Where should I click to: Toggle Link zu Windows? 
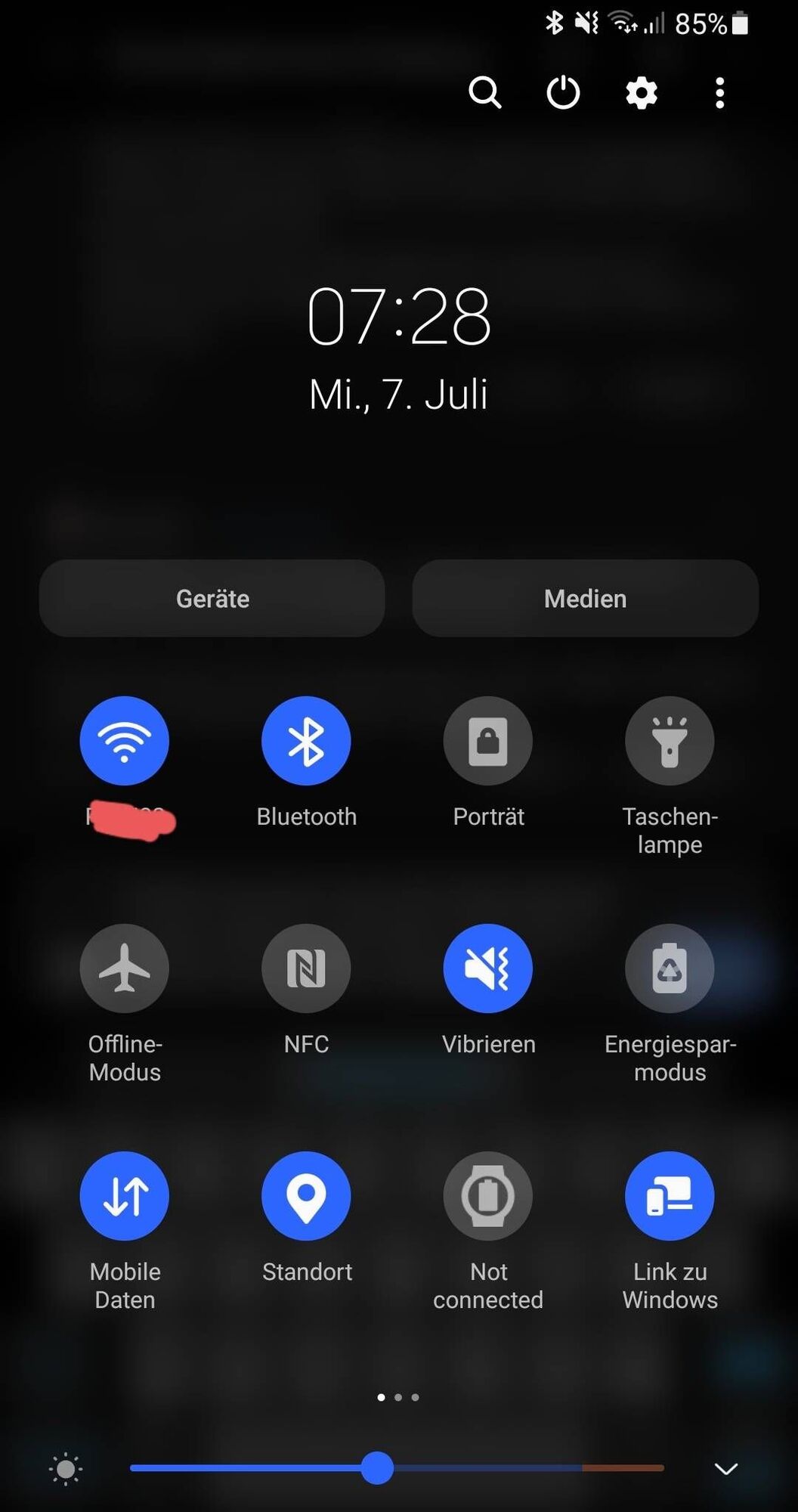(670, 1196)
